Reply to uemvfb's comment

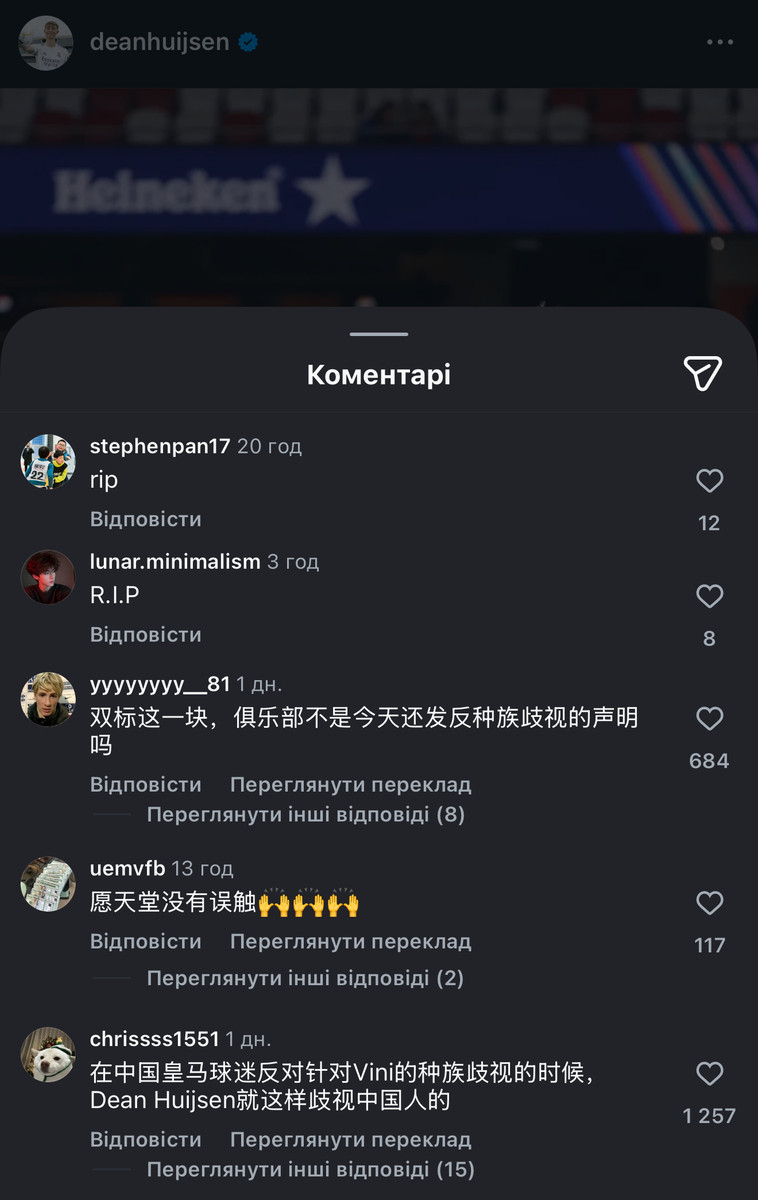[145, 942]
